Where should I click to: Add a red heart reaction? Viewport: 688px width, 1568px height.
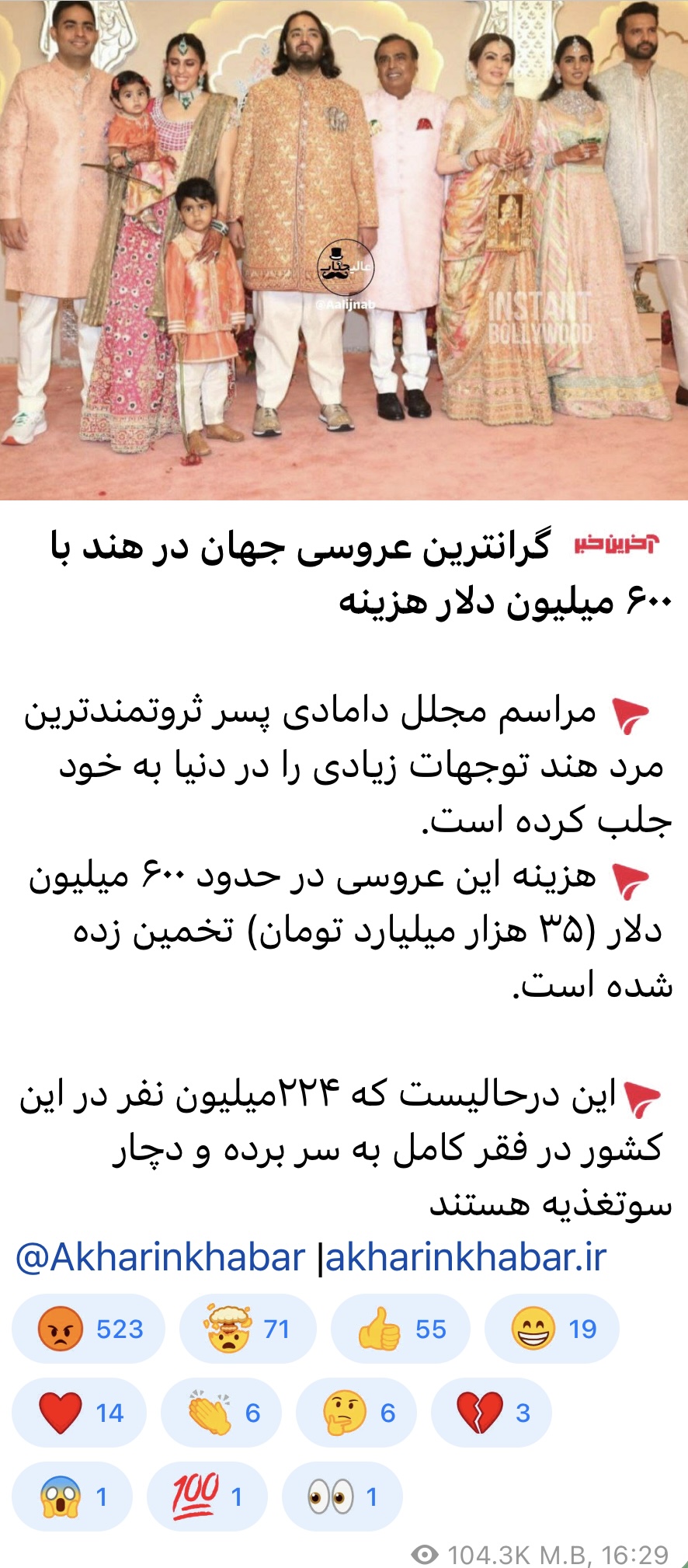click(79, 1413)
